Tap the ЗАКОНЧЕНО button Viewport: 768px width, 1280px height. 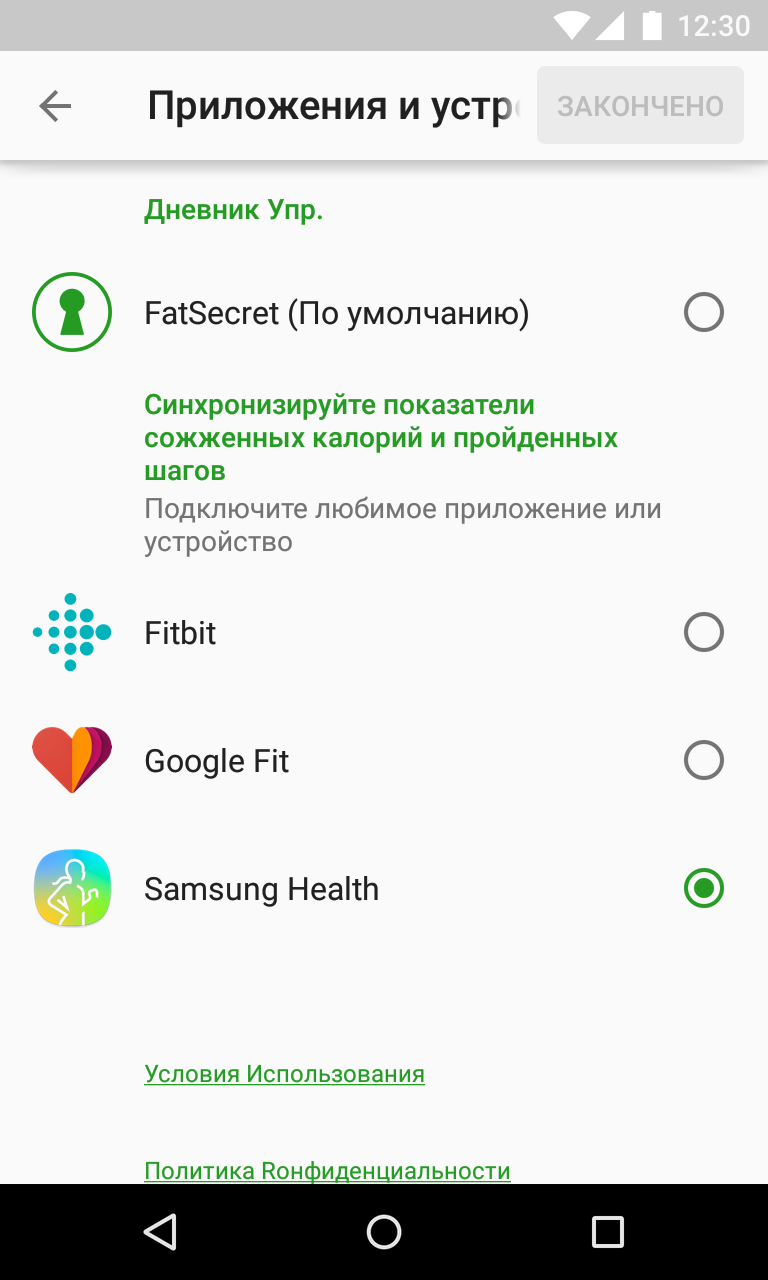[x=640, y=106]
